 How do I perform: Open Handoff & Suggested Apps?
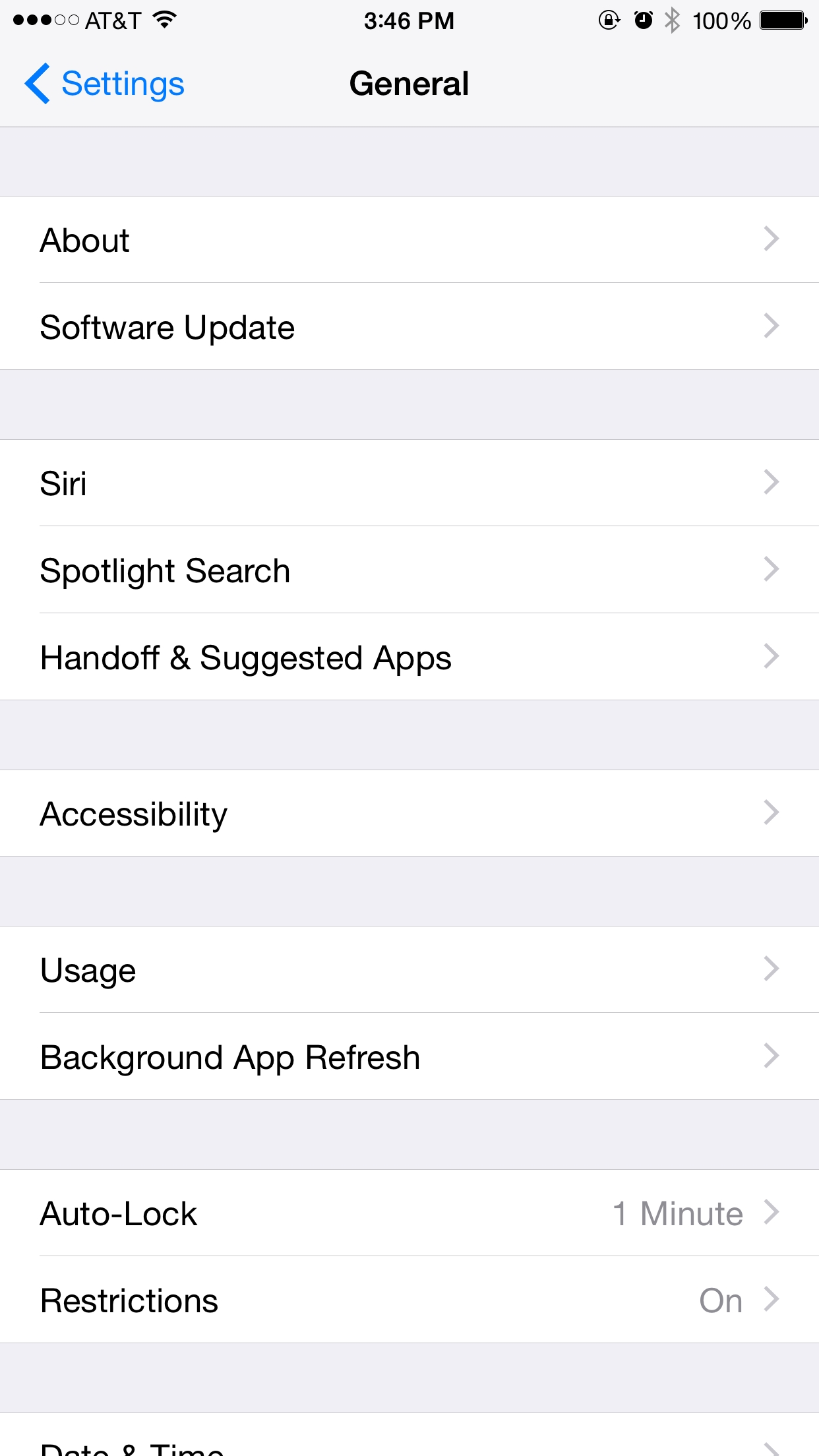point(409,657)
